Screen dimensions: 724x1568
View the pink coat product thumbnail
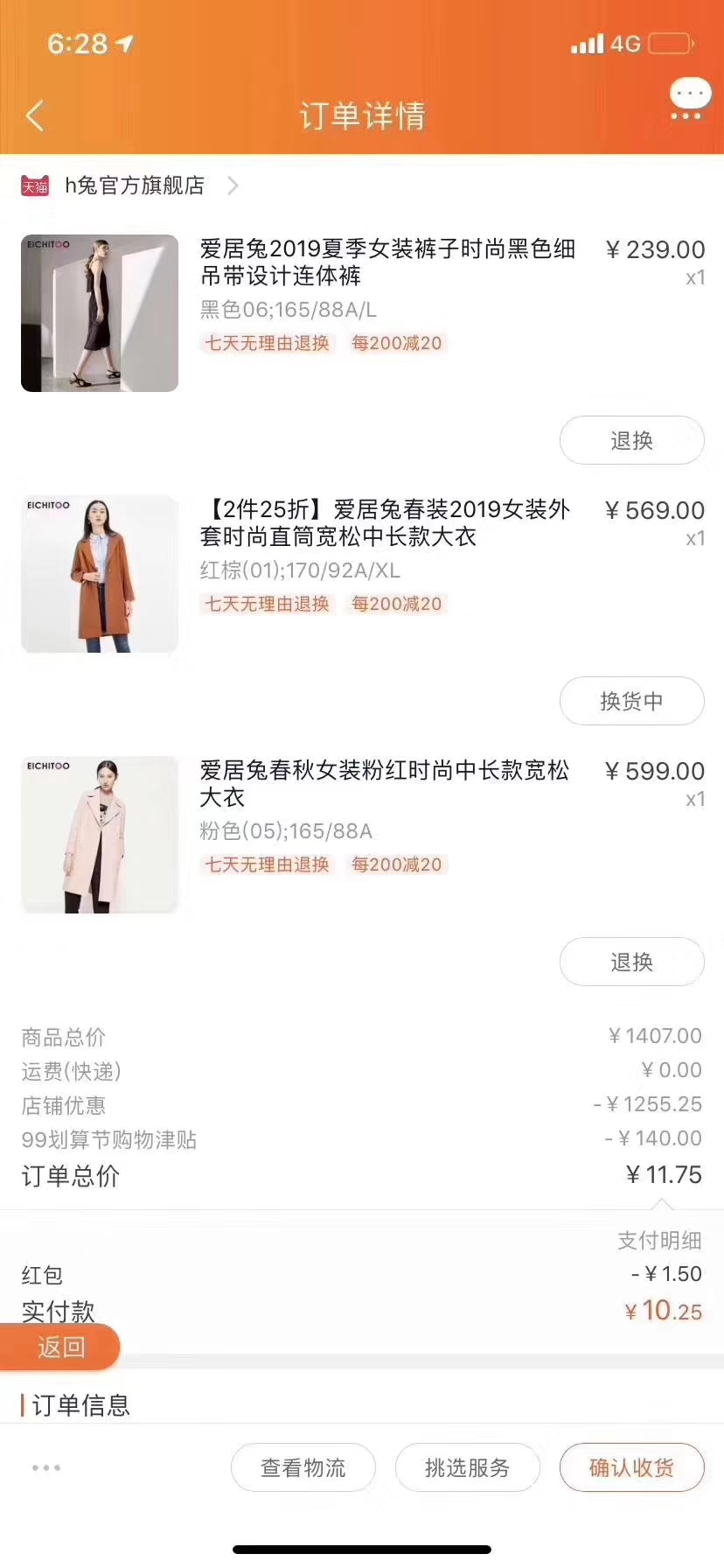pyautogui.click(x=99, y=833)
